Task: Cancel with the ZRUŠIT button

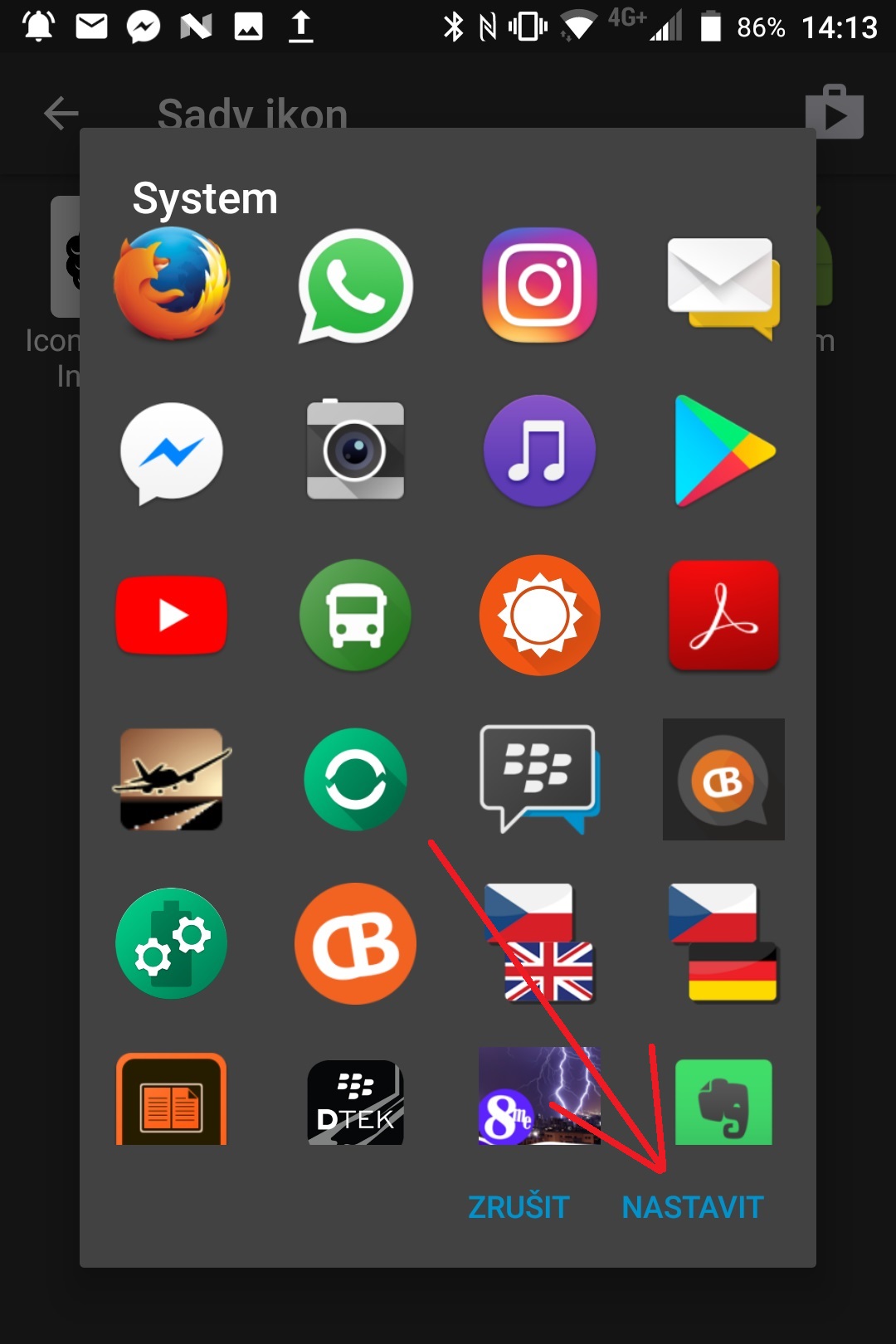Action: (x=519, y=1207)
